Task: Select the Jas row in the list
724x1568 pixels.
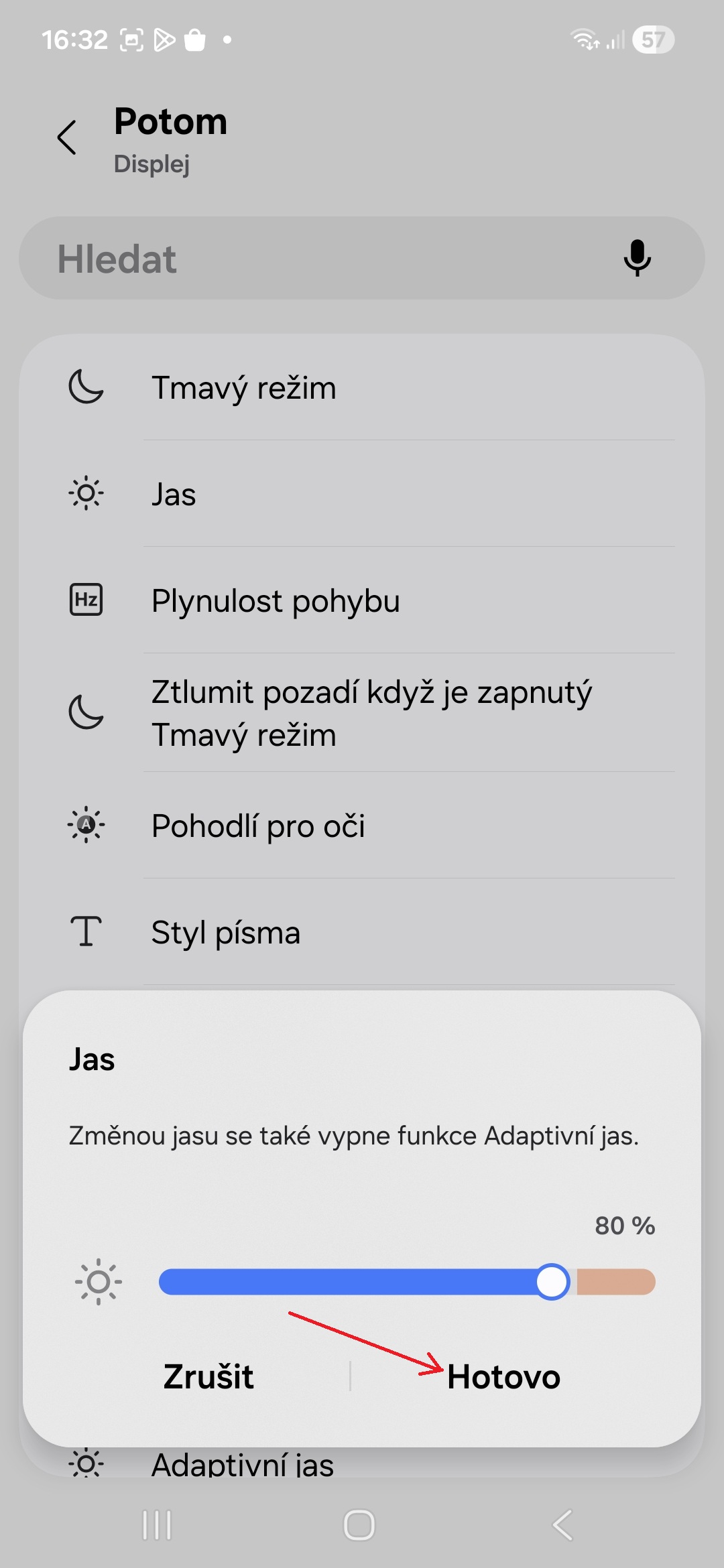Action: coord(362,495)
